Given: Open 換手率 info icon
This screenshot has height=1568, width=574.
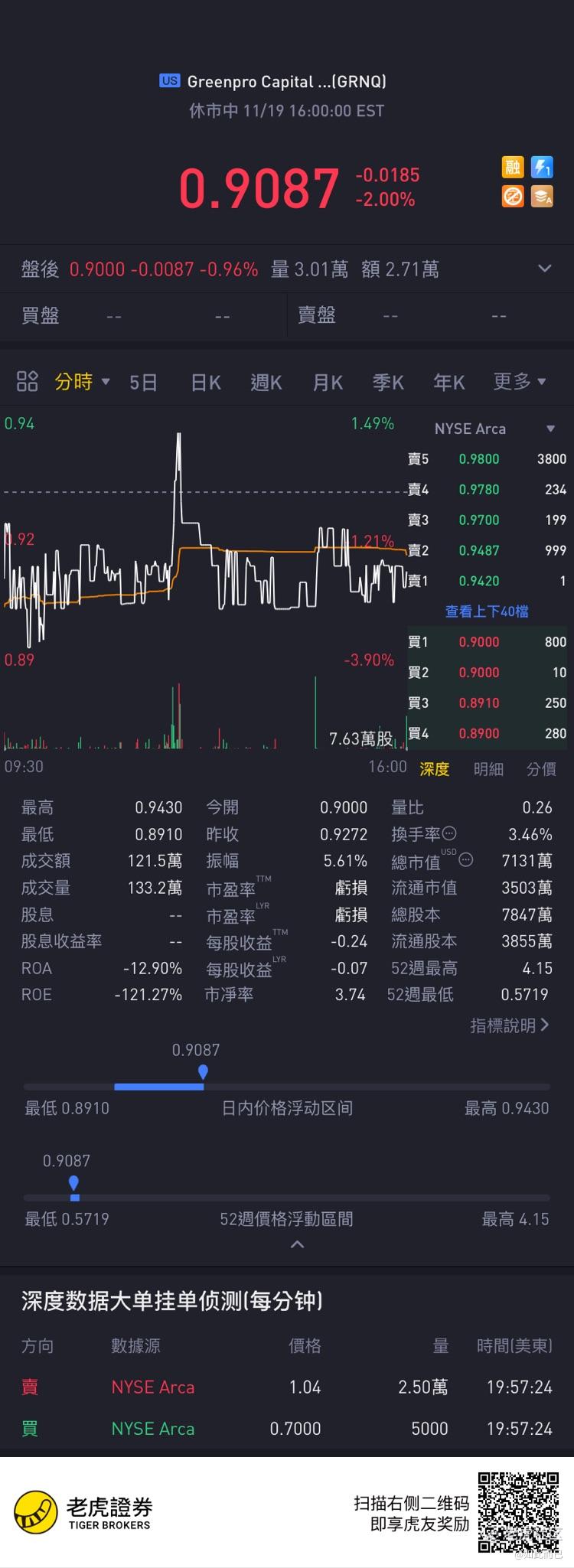Looking at the screenshot, I should tap(450, 833).
